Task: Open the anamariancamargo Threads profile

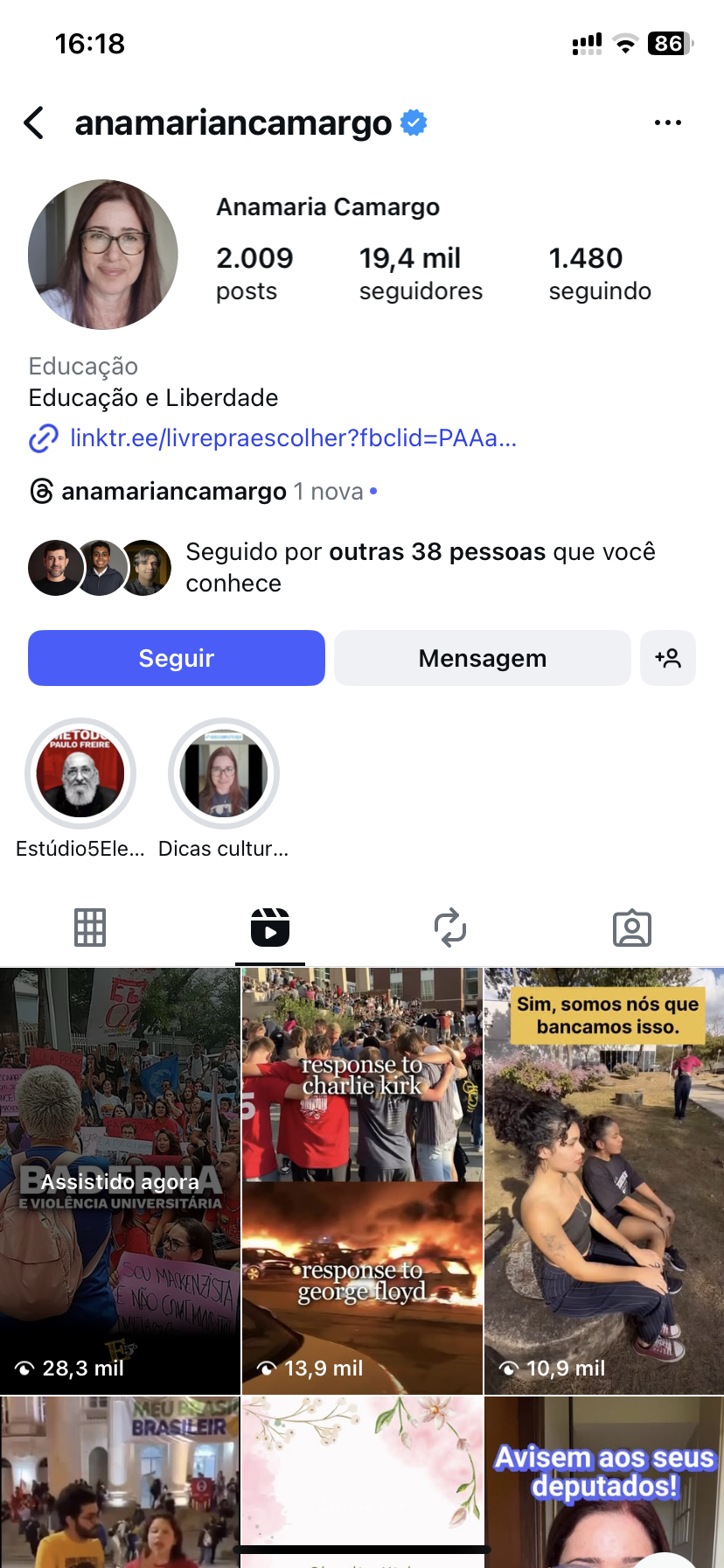Action: pyautogui.click(x=173, y=492)
